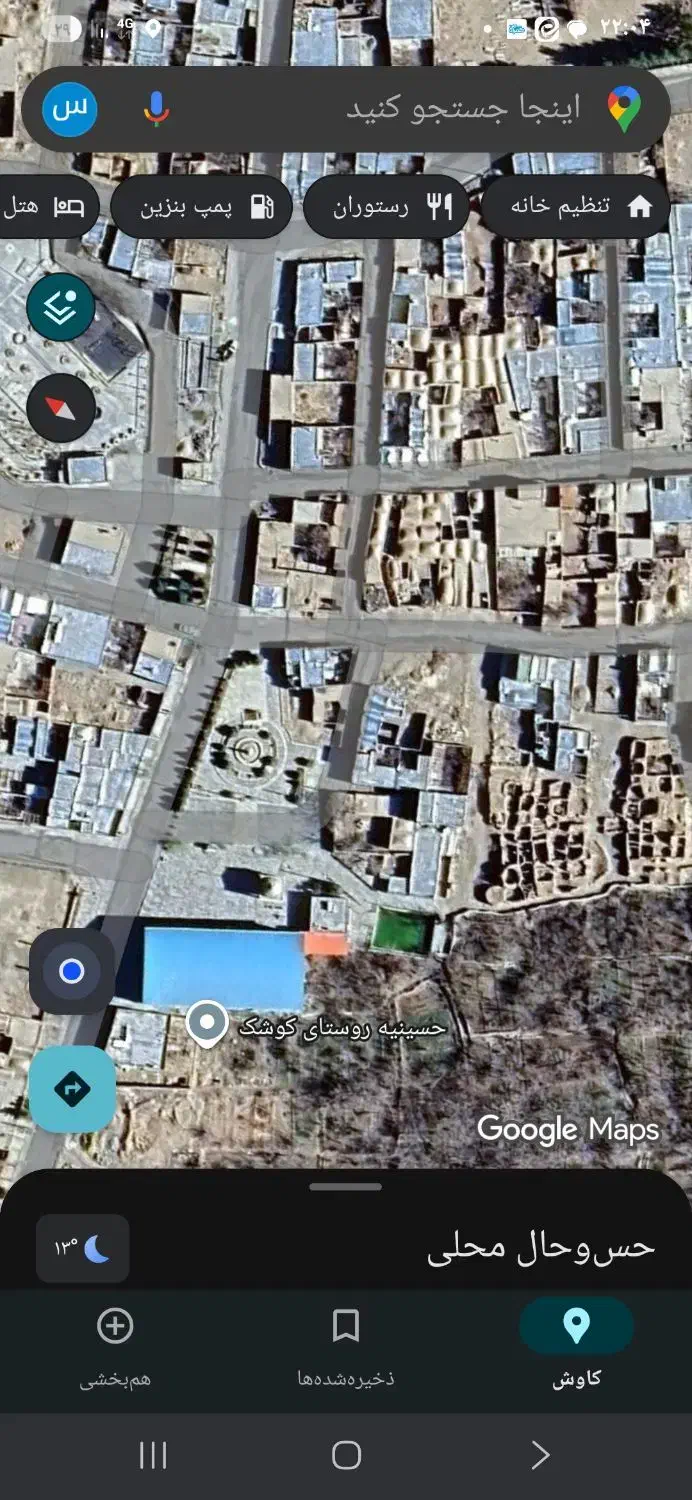Show gas stations with 'پمپ بنزین' chip
Viewport: 692px width, 1500px height.
(201, 207)
